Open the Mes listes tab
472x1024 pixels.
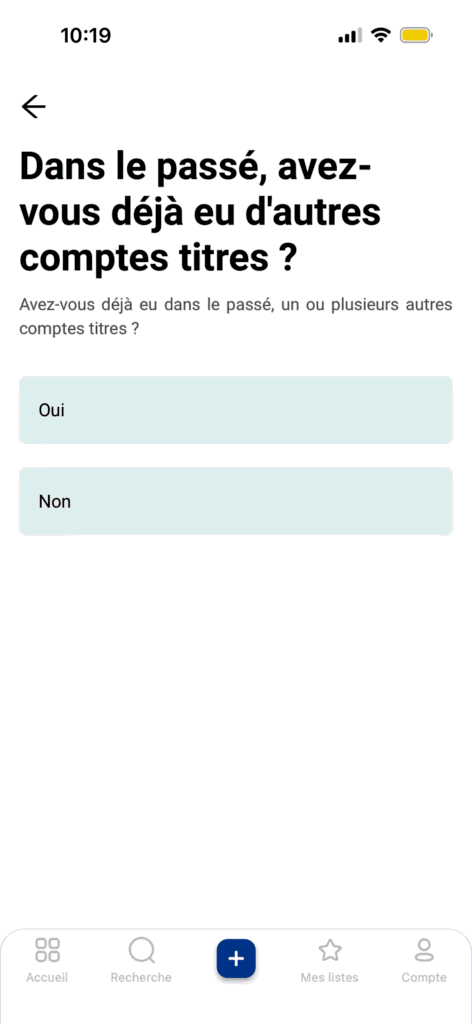coord(330,960)
